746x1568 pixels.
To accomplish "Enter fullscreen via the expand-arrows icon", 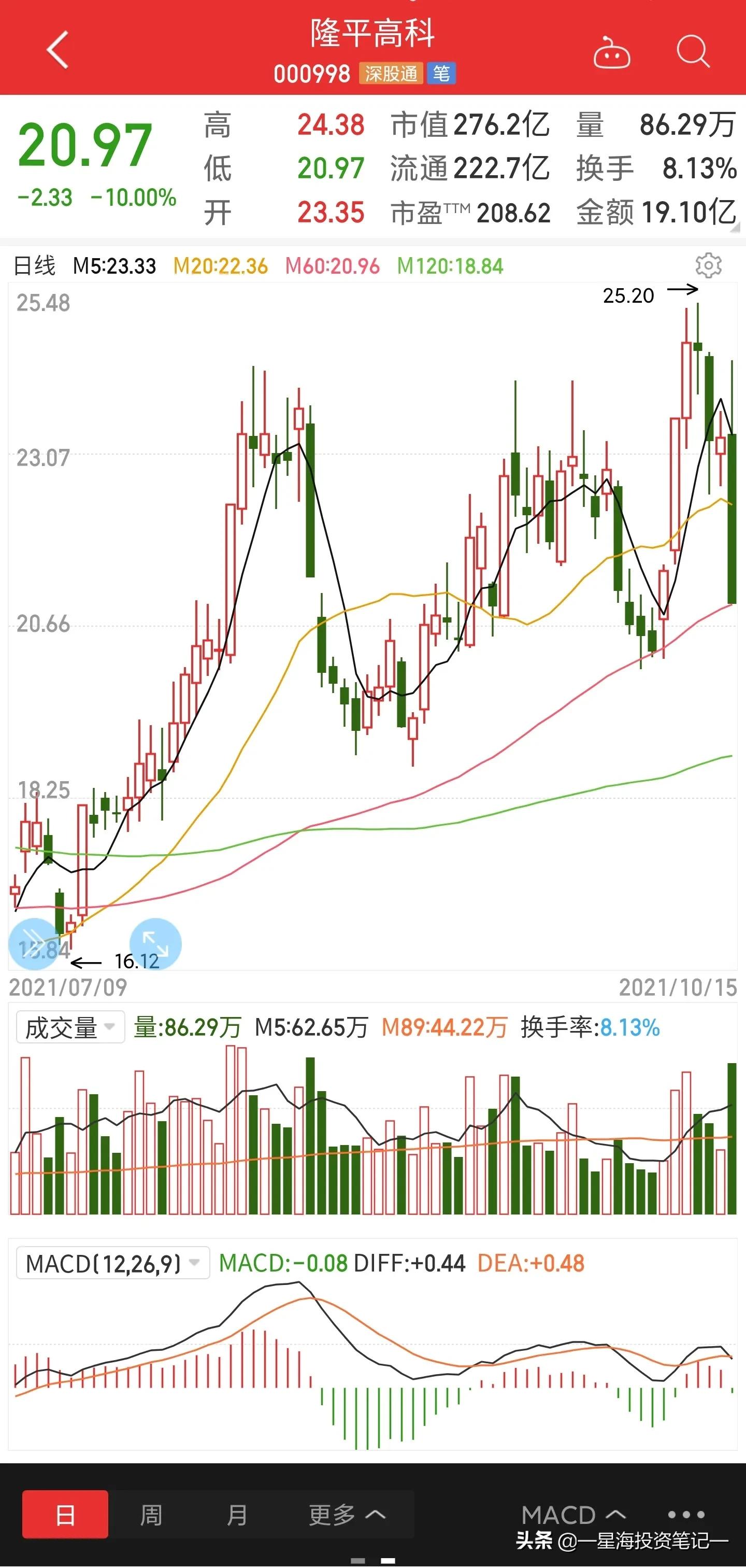I will pyautogui.click(x=153, y=943).
